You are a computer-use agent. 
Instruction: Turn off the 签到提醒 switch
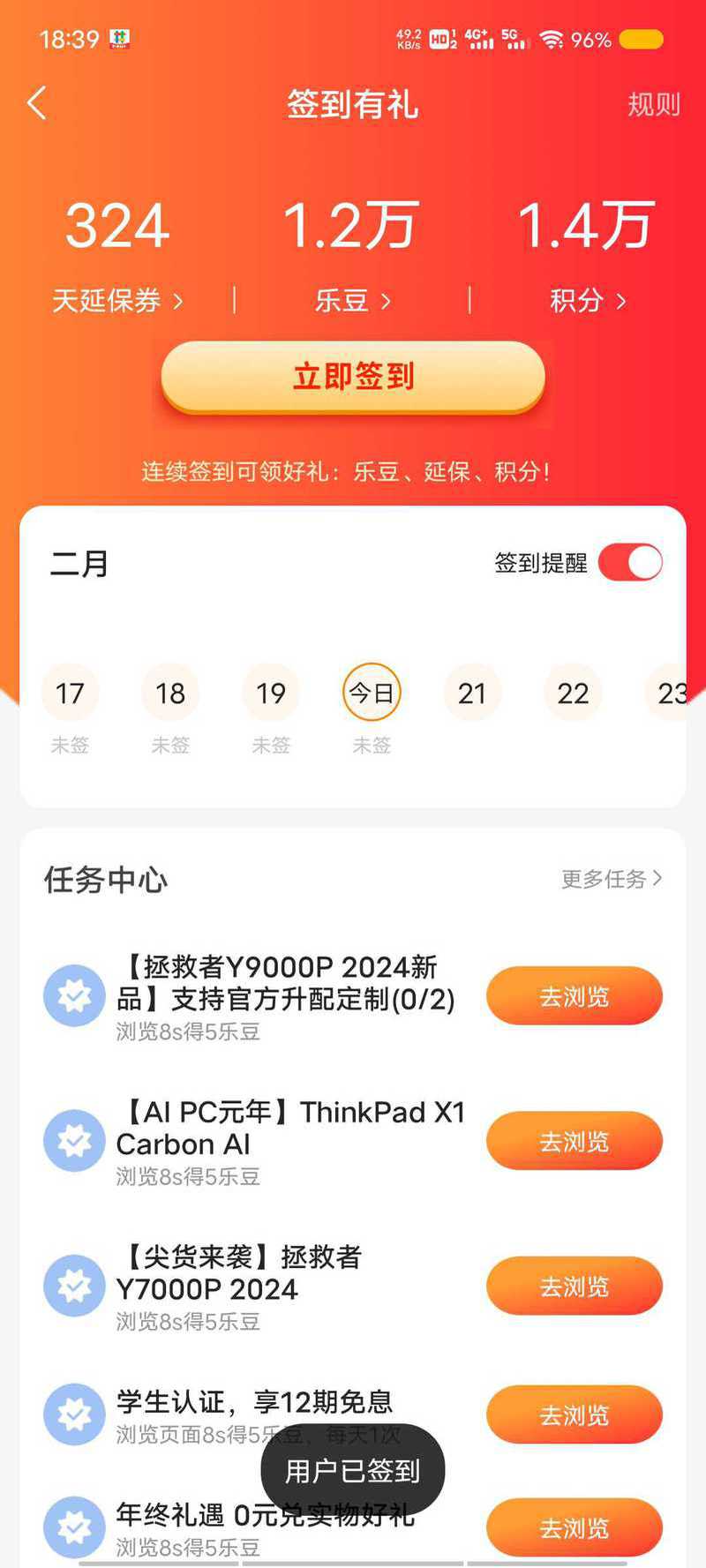630,563
